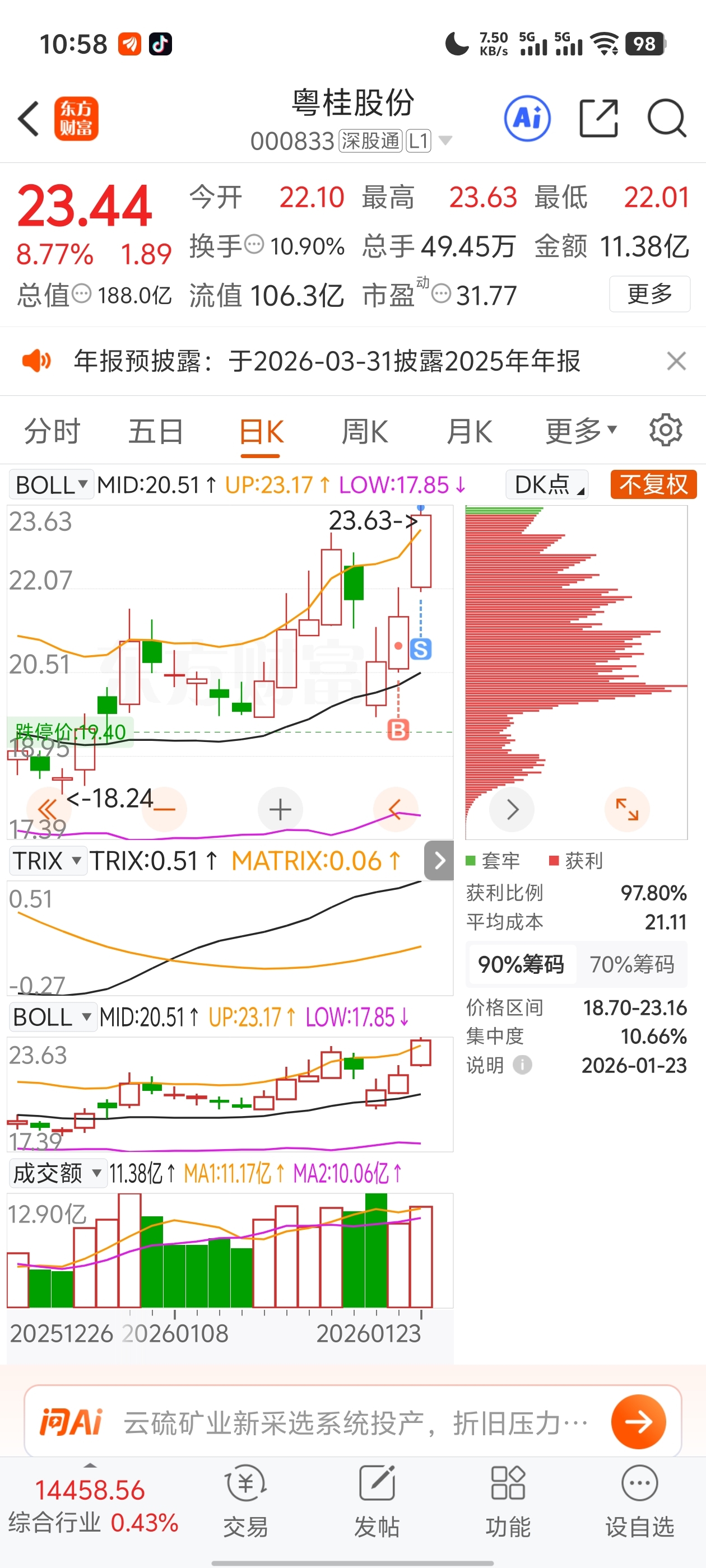Switch to the 分时 chart tab
Viewport: 706px width, 1568px height.
pyautogui.click(x=52, y=432)
